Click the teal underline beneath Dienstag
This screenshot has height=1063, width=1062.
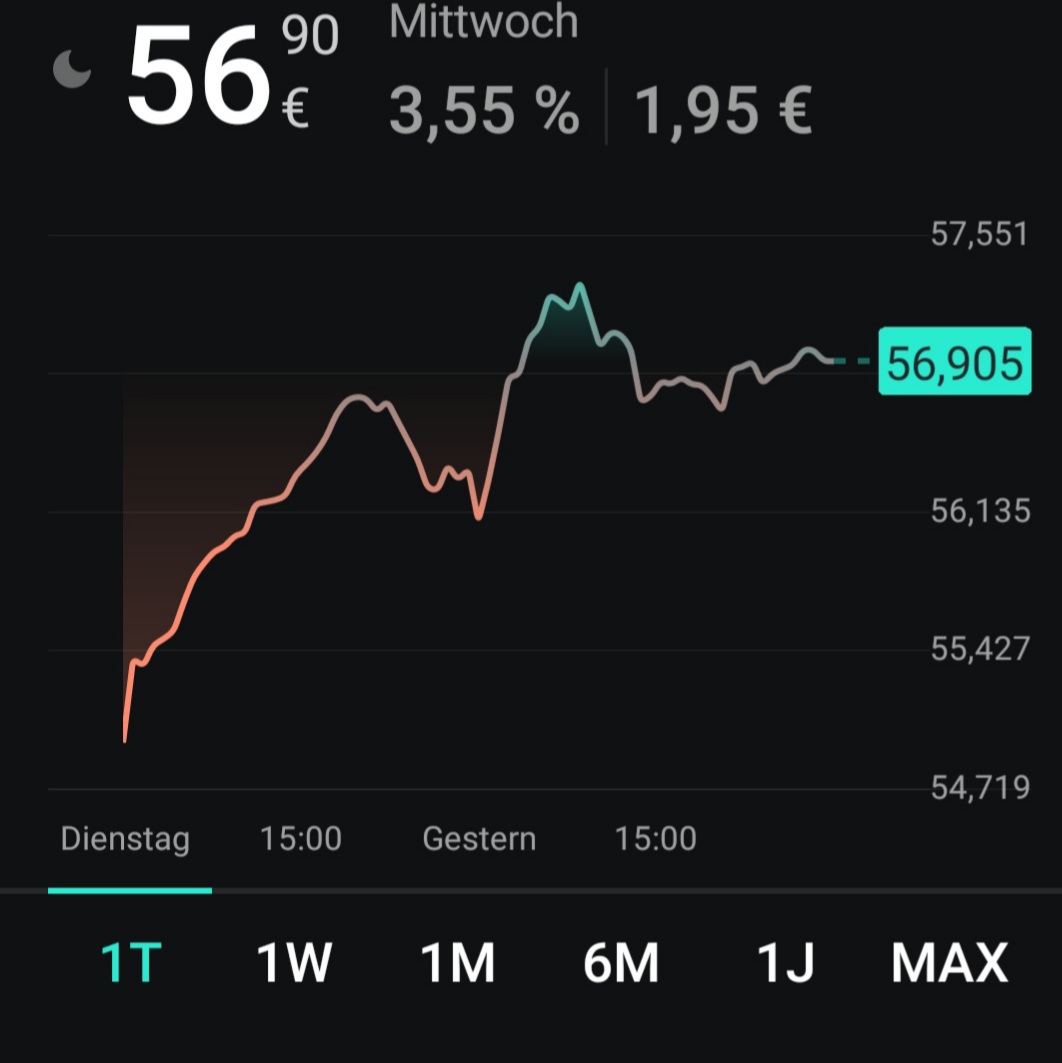[x=131, y=889]
